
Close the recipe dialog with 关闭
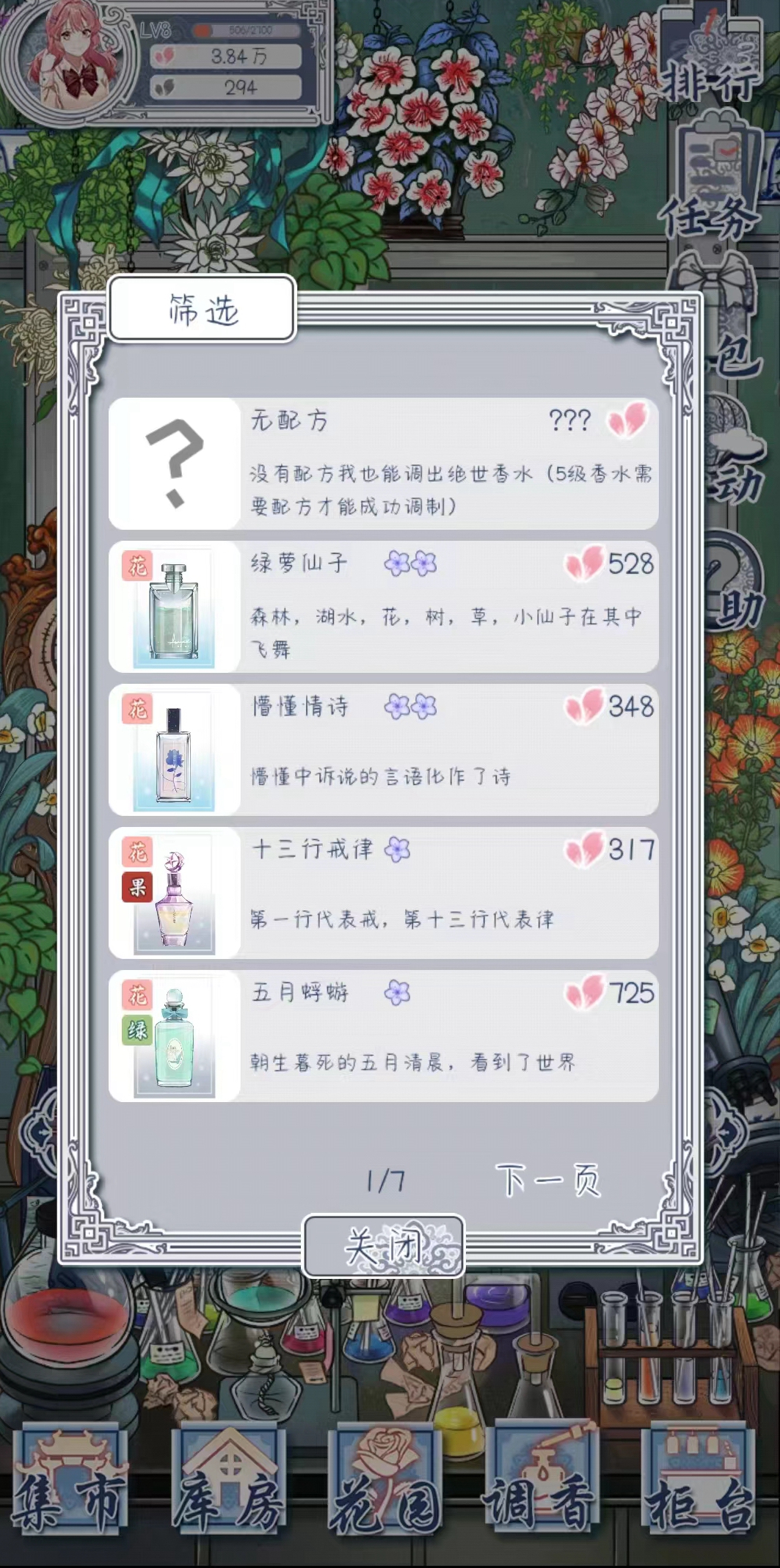(x=383, y=1245)
